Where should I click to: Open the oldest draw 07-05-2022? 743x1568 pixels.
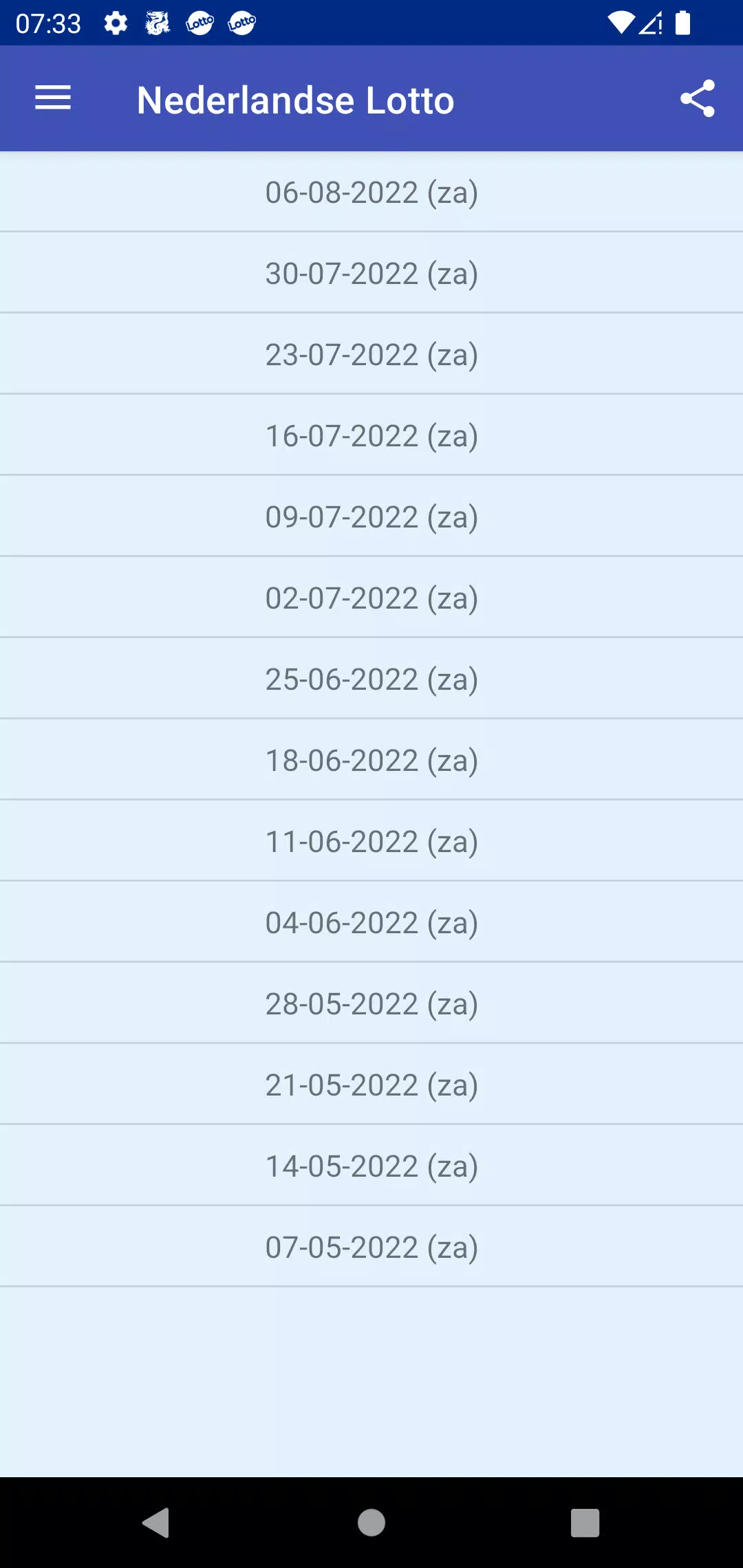[371, 1246]
